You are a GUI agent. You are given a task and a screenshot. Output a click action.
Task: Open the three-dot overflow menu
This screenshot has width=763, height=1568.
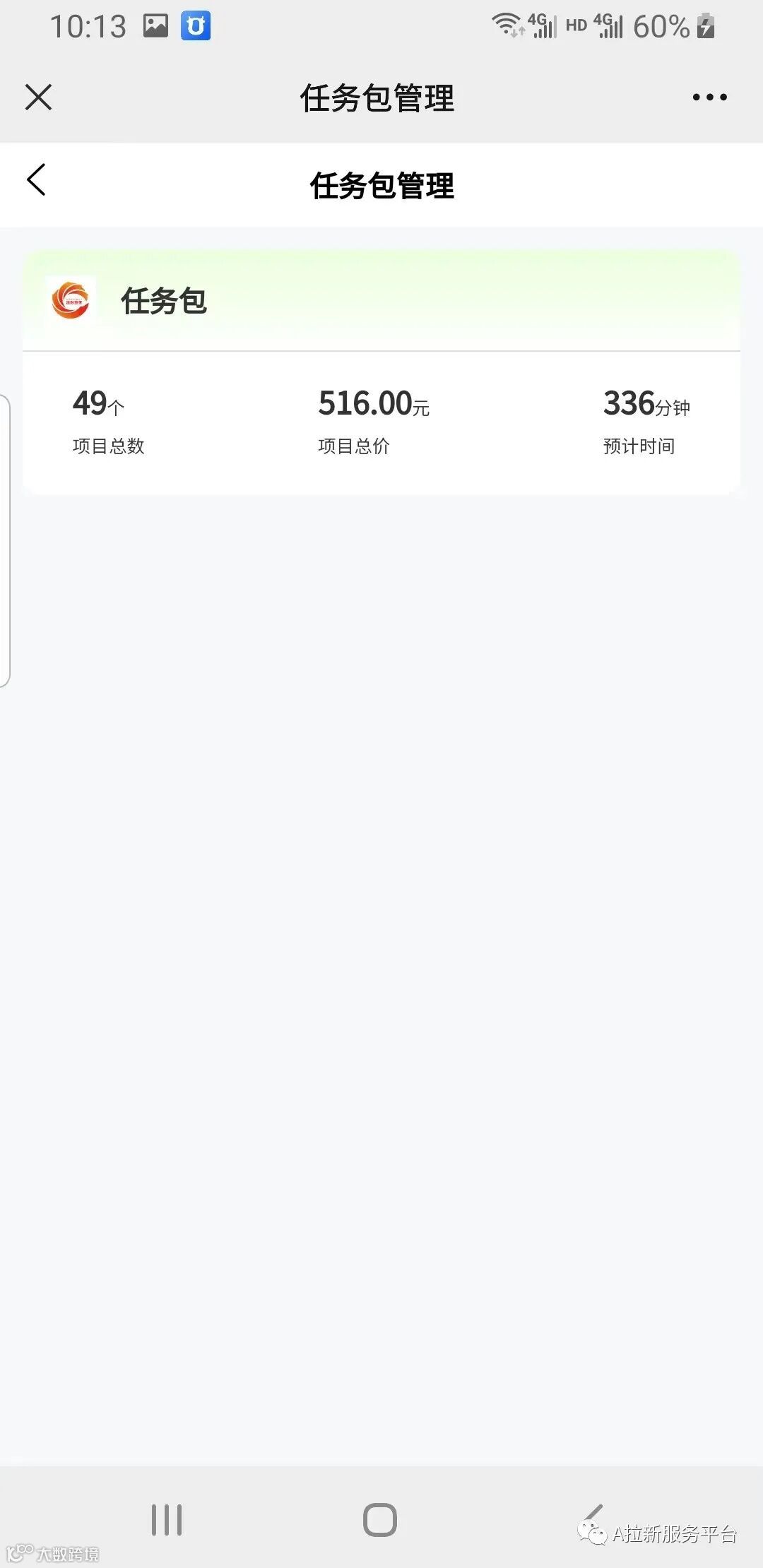[709, 97]
